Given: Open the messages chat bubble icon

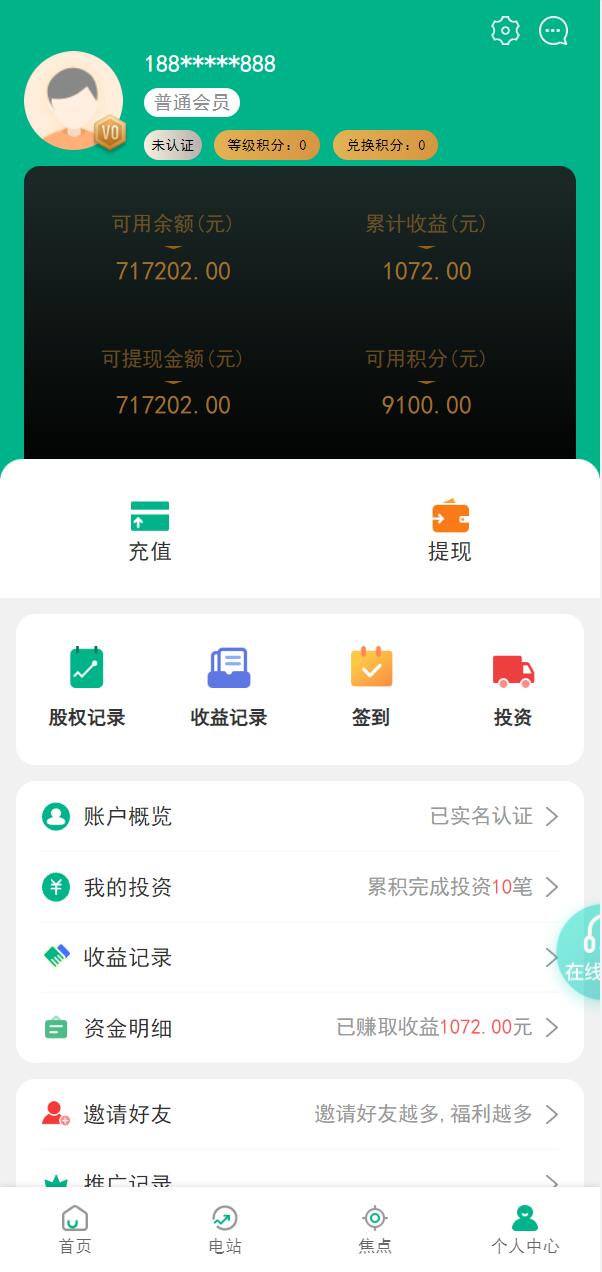Looking at the screenshot, I should point(553,31).
